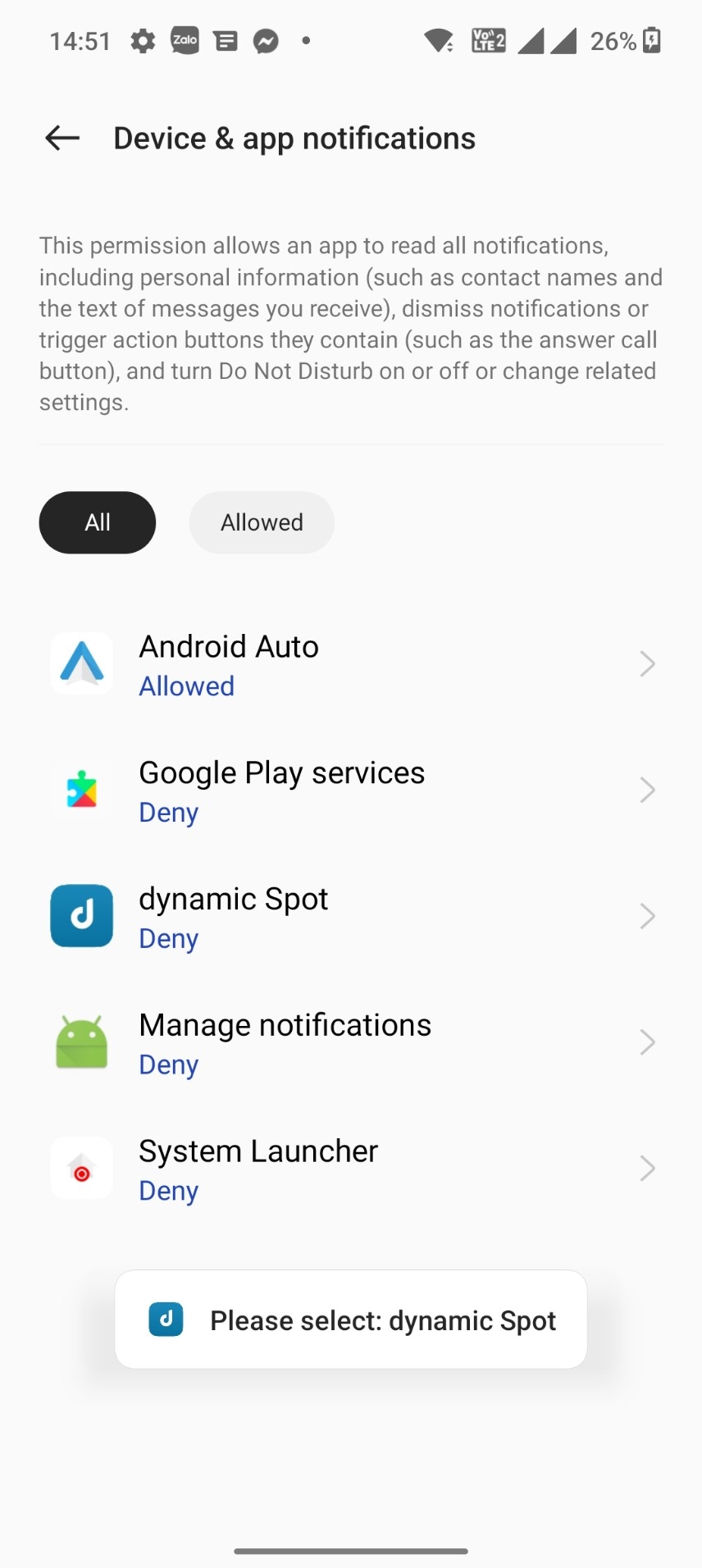The height and width of the screenshot is (1568, 702).
Task: Expand System Launcher settings via chevron
Action: click(647, 1169)
